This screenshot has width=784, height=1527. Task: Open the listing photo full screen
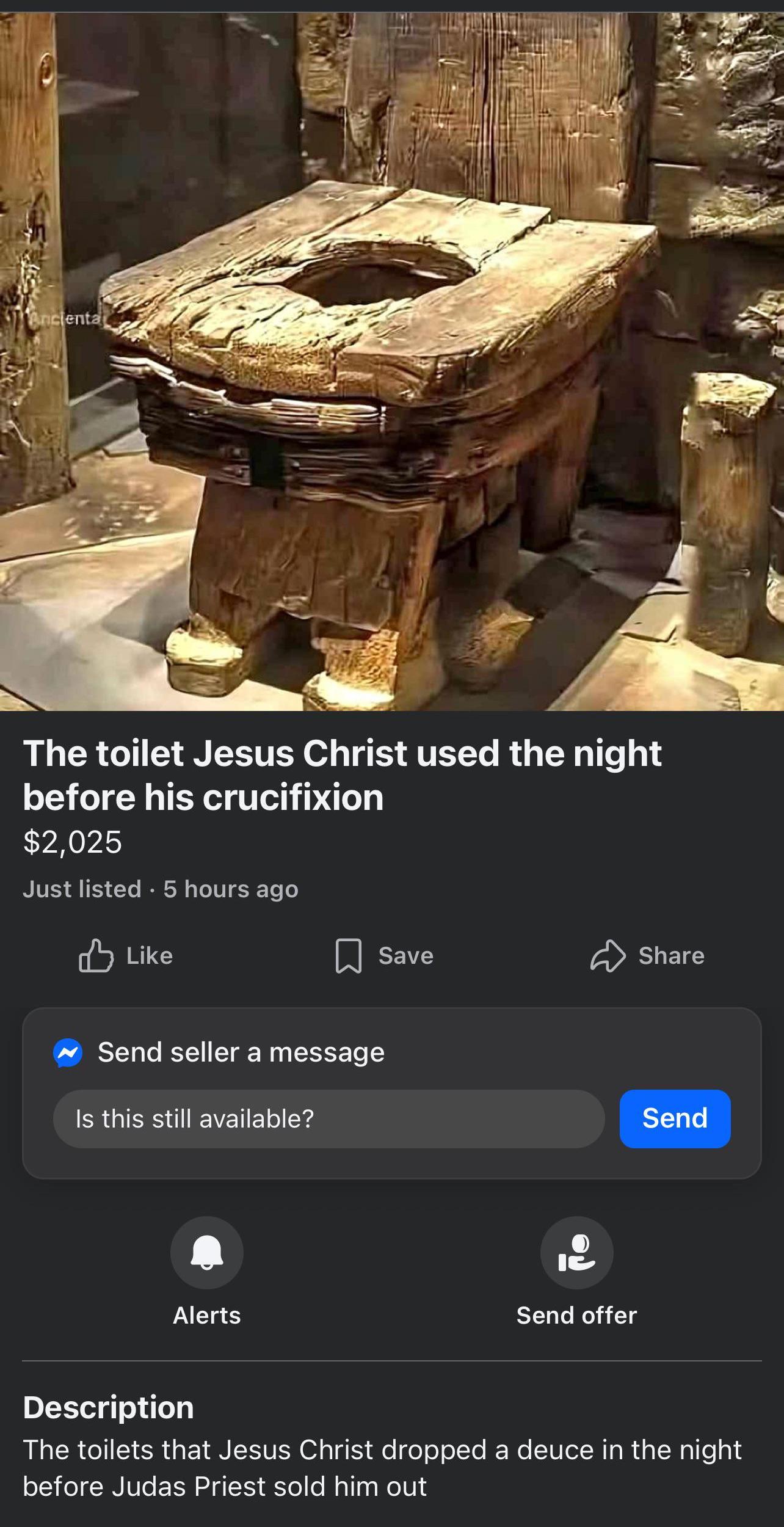tap(392, 362)
